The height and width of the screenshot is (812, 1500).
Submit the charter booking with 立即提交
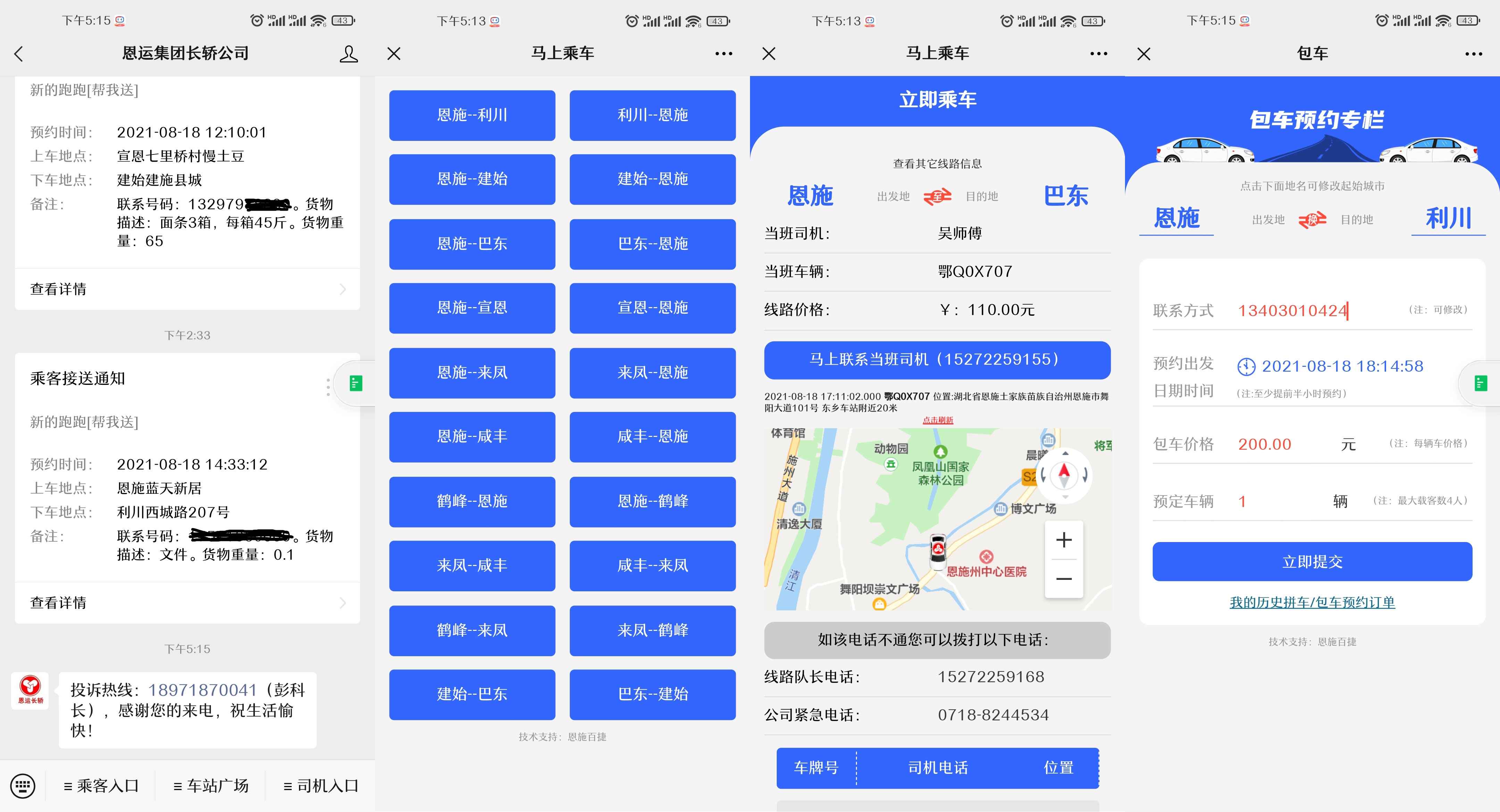(1312, 562)
